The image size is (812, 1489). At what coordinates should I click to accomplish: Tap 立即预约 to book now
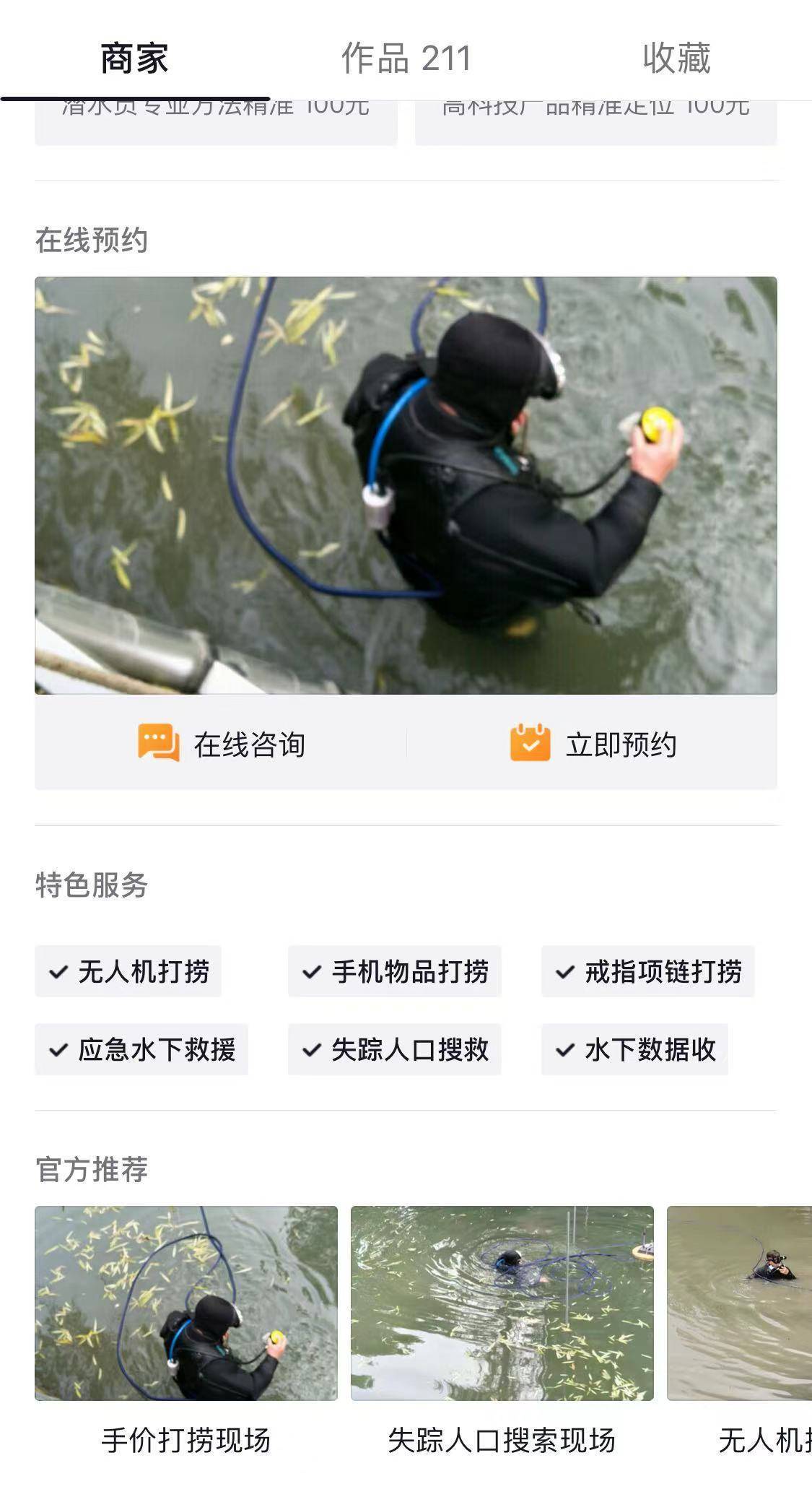tap(593, 744)
